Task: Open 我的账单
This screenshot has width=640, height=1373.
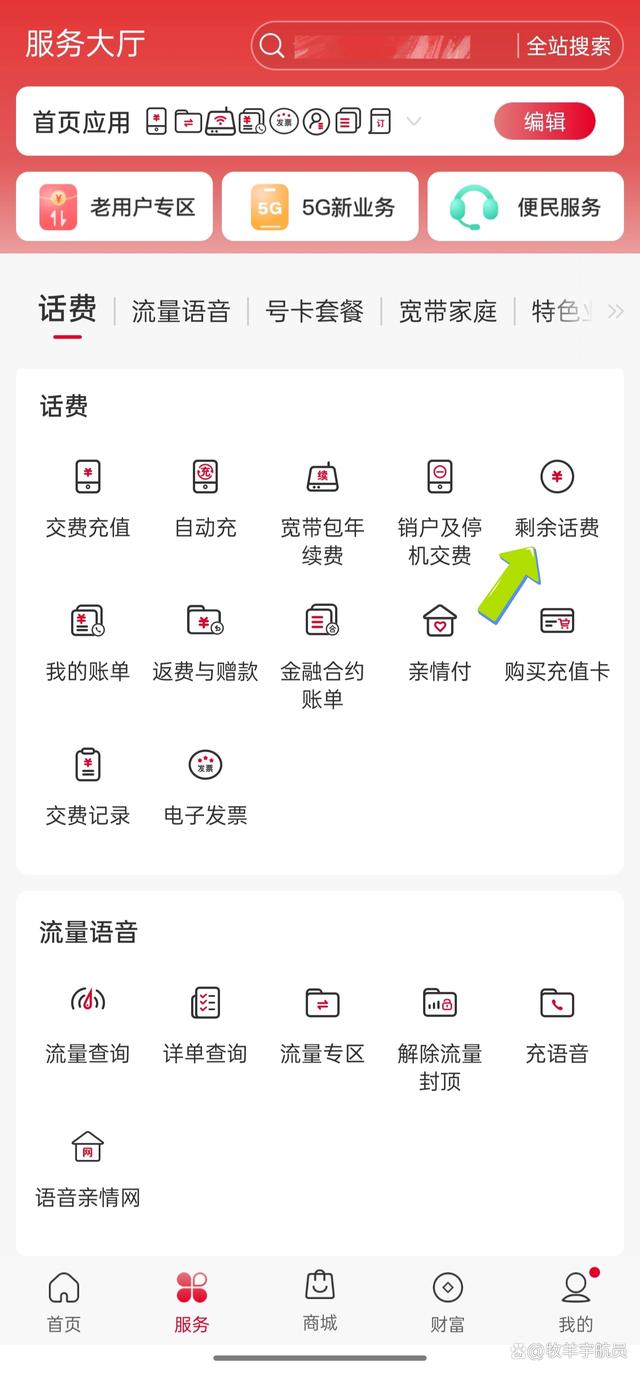Action: point(88,643)
